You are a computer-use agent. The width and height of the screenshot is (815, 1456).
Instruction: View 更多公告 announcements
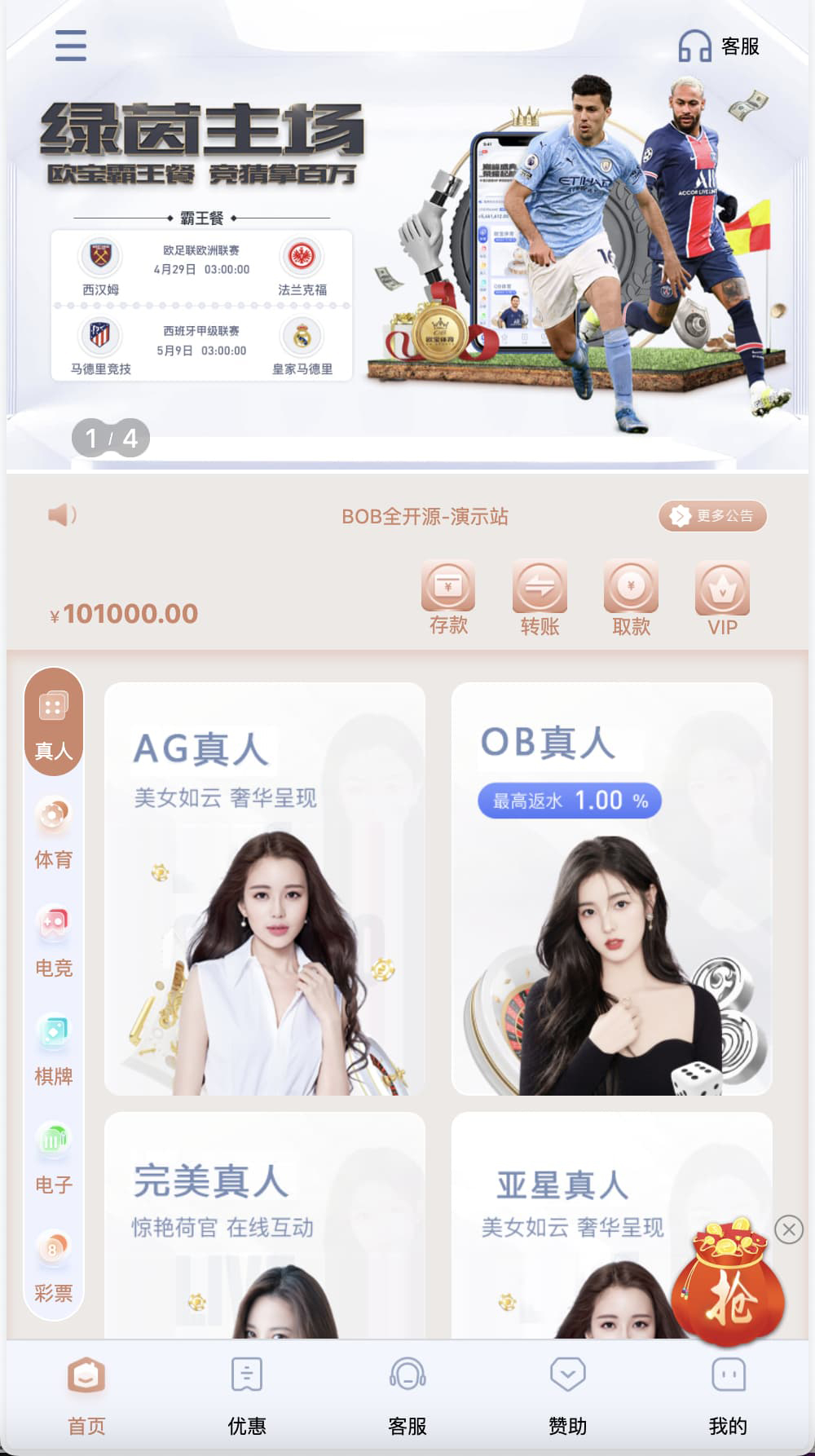[712, 516]
